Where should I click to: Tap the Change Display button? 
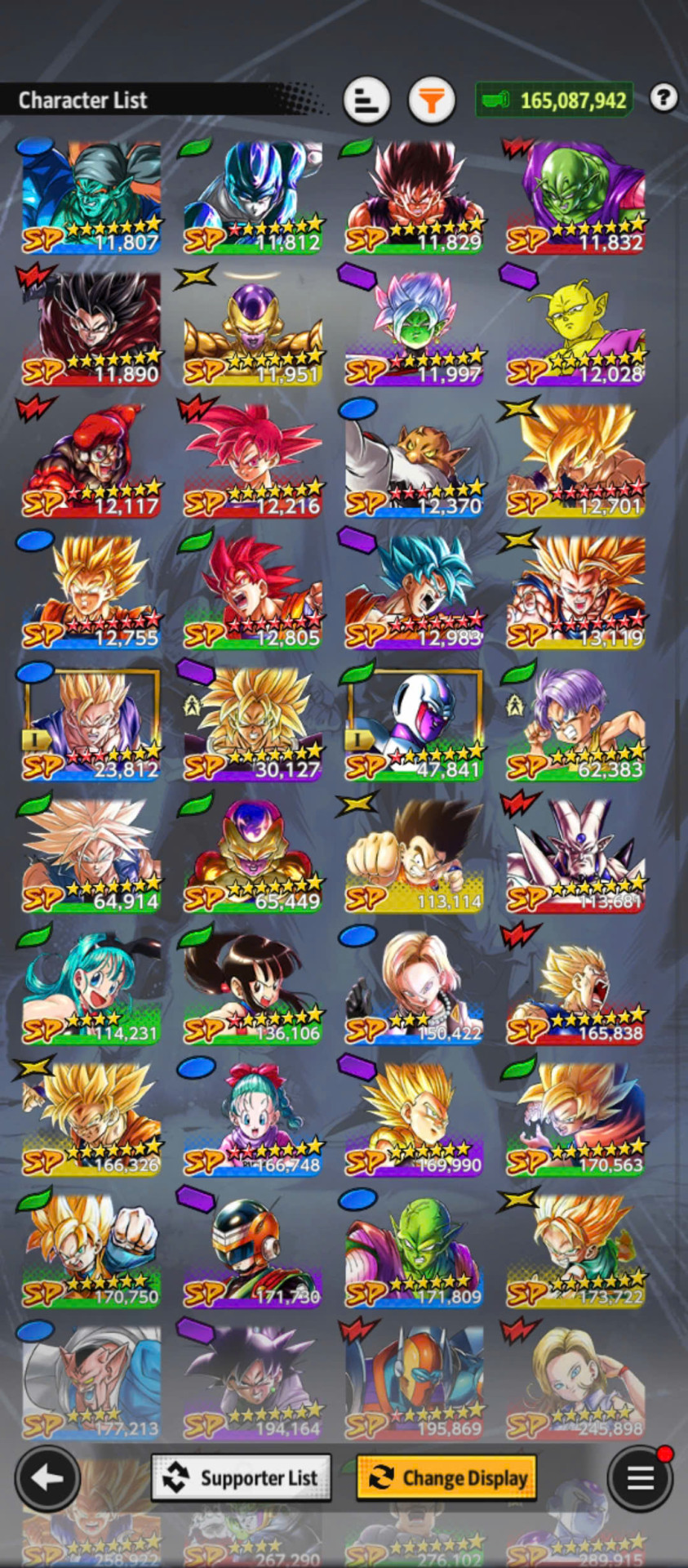click(x=446, y=1477)
